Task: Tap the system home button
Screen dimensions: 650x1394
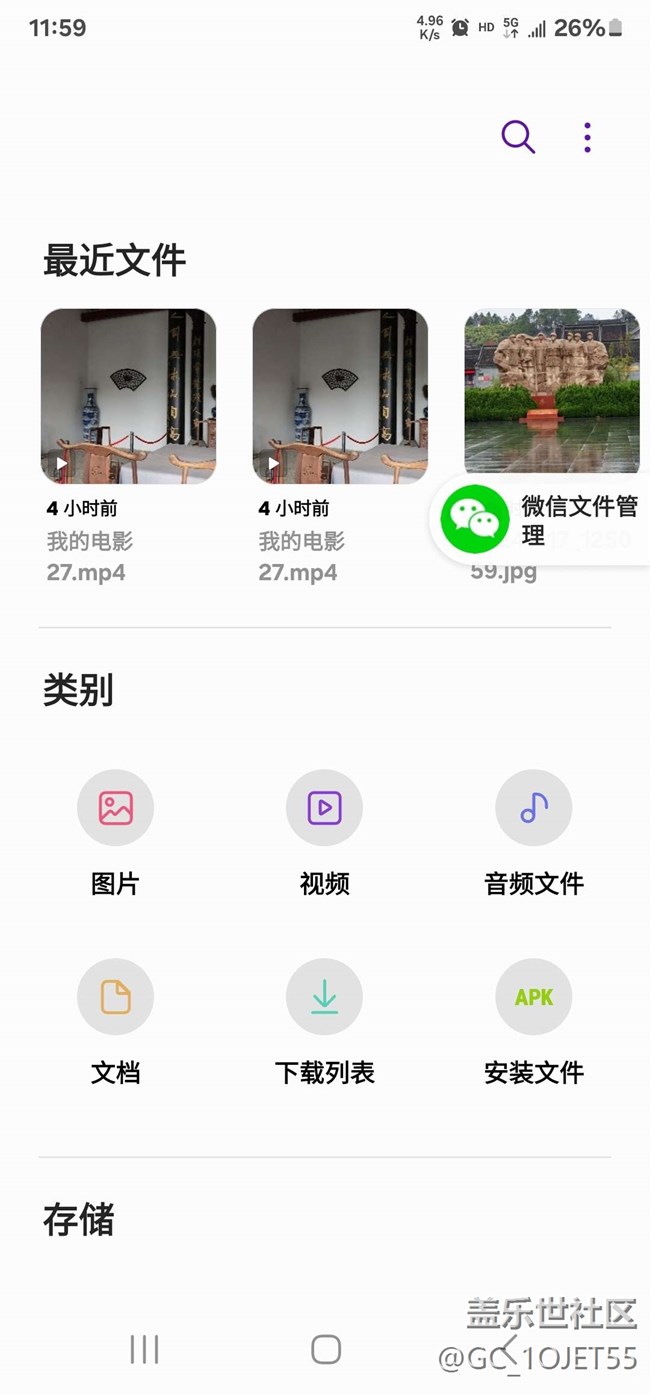Action: [326, 1349]
